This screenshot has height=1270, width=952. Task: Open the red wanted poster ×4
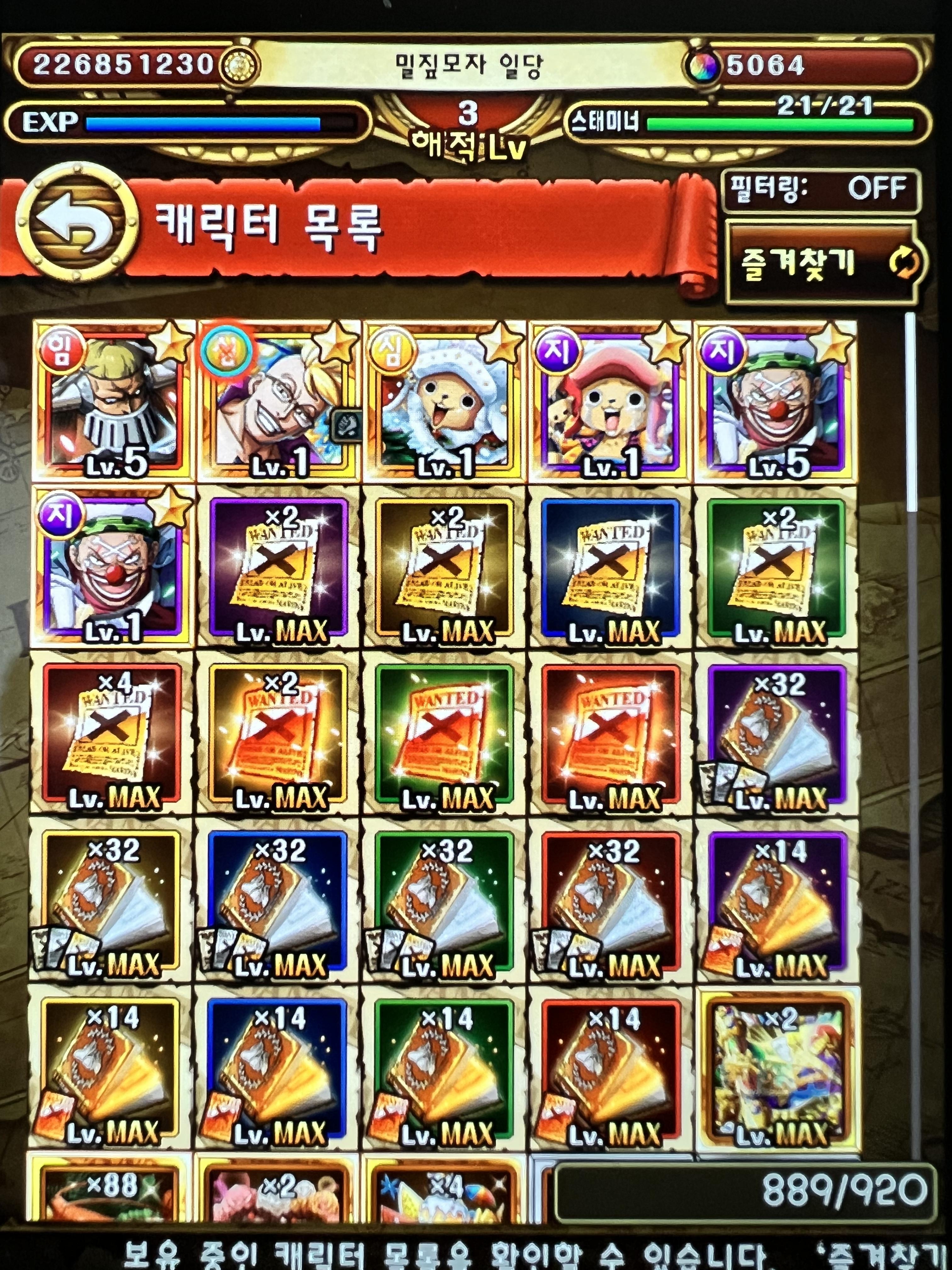(x=113, y=735)
